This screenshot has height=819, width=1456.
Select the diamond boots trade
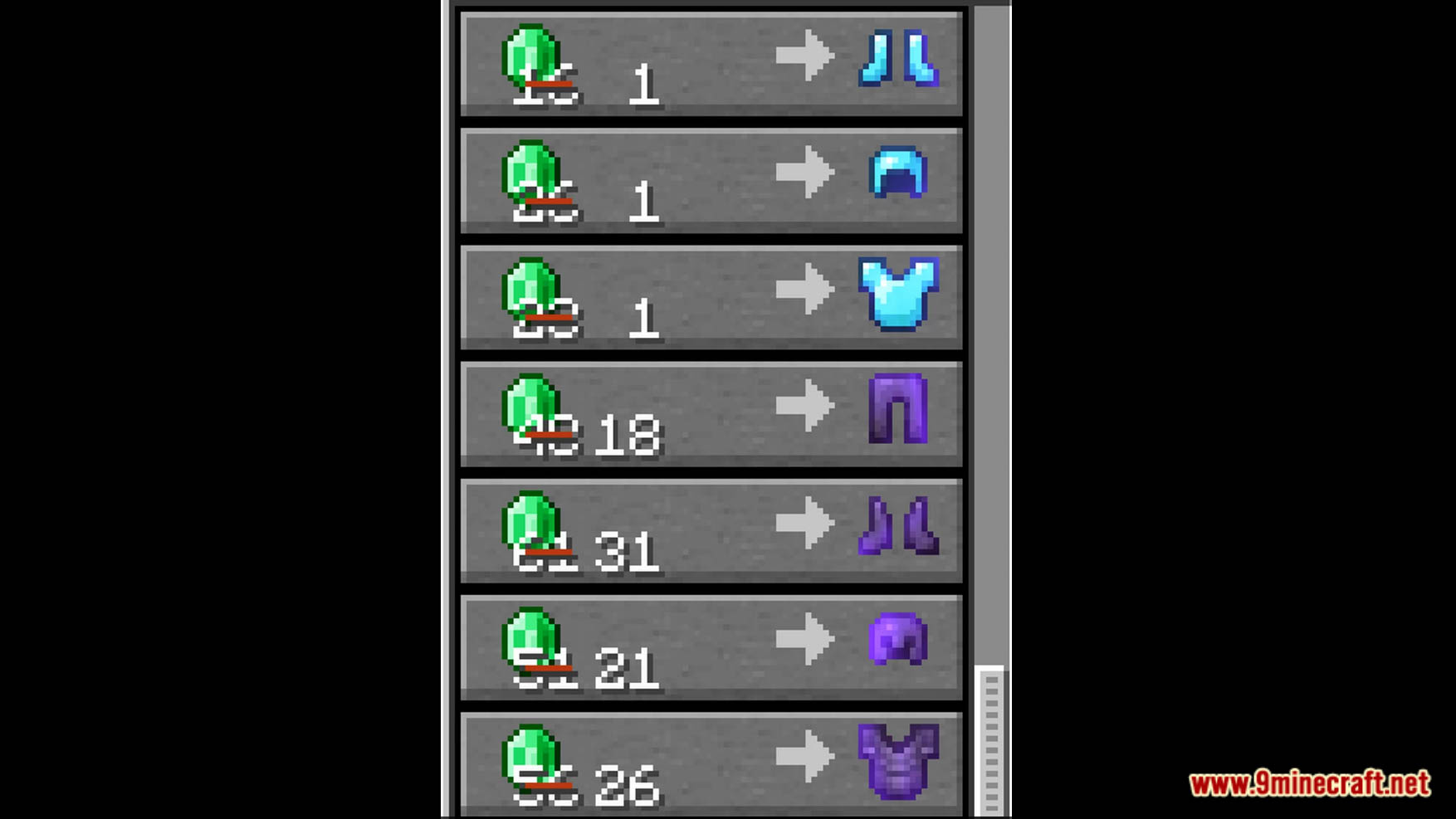click(711, 63)
